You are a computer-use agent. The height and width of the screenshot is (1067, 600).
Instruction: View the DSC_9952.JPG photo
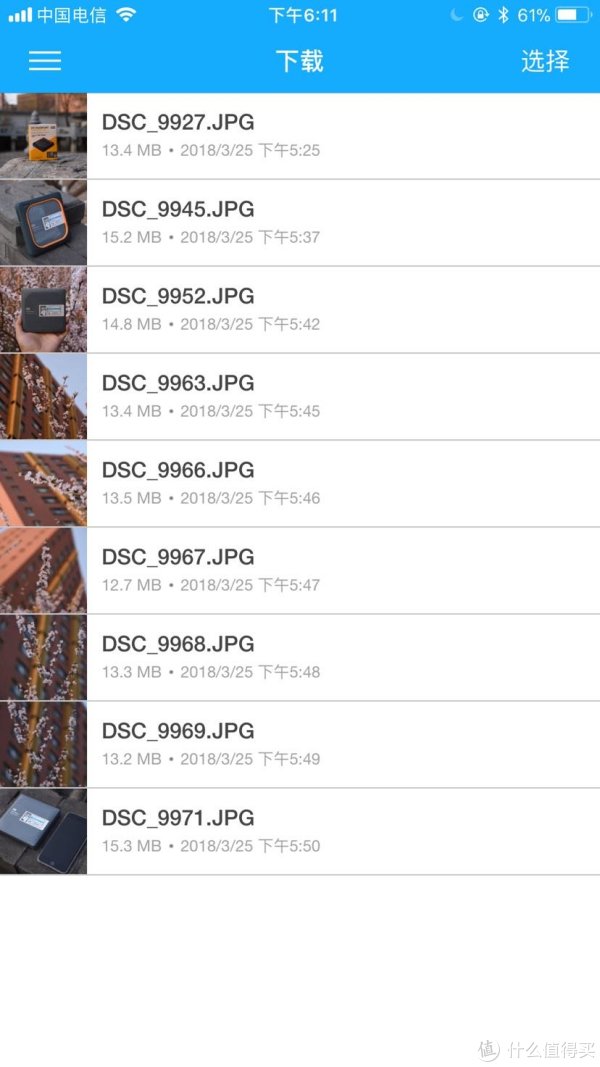(300, 310)
